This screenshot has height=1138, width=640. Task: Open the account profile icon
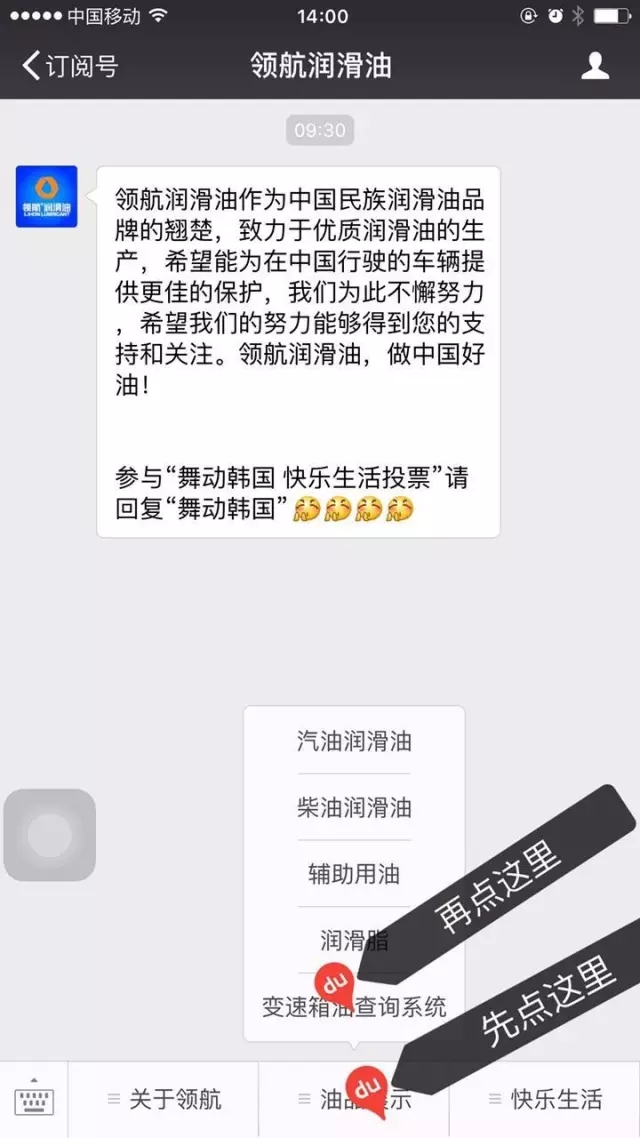point(595,67)
